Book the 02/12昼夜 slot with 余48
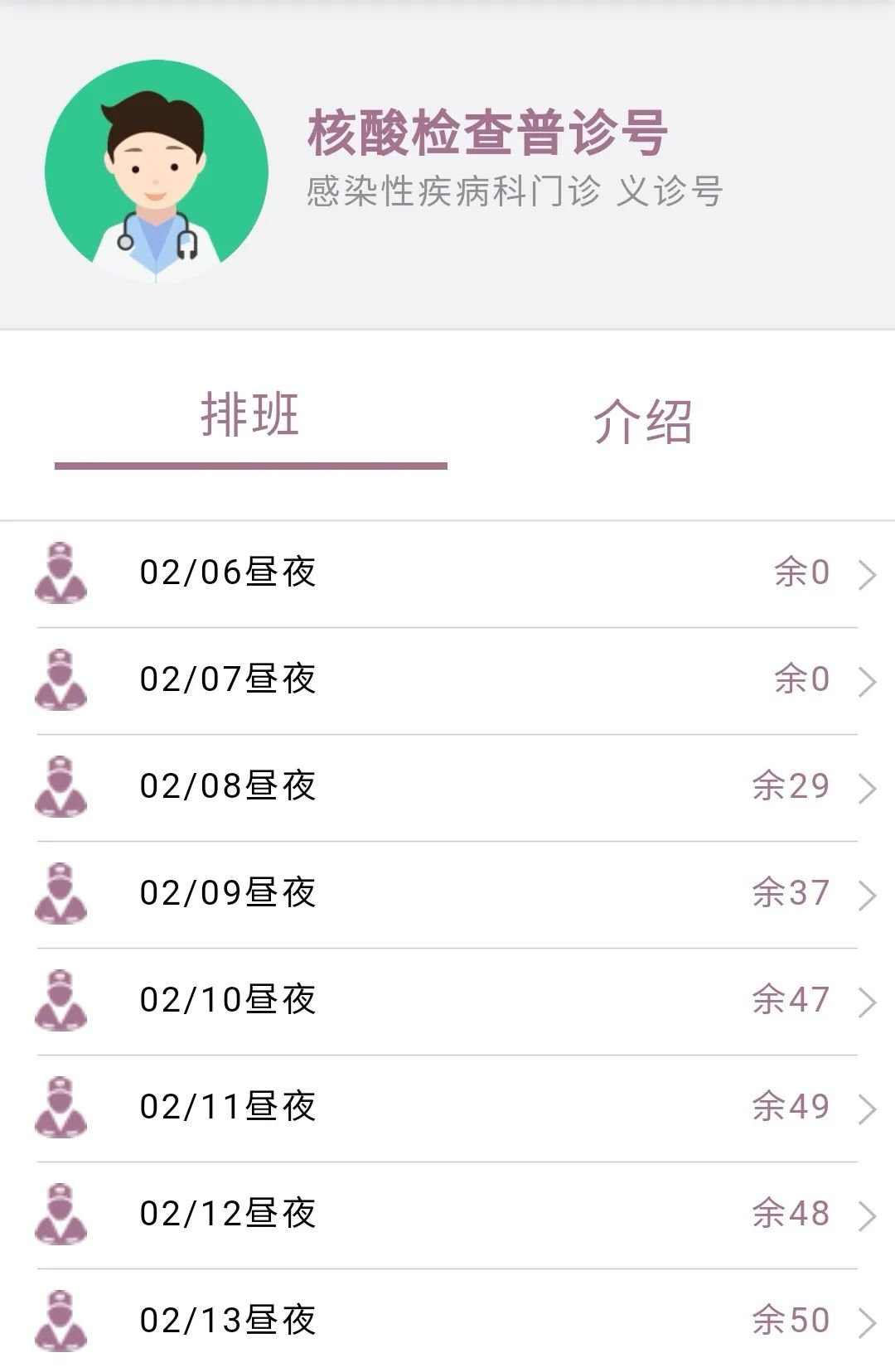This screenshot has height=1372, width=895. (x=447, y=1215)
